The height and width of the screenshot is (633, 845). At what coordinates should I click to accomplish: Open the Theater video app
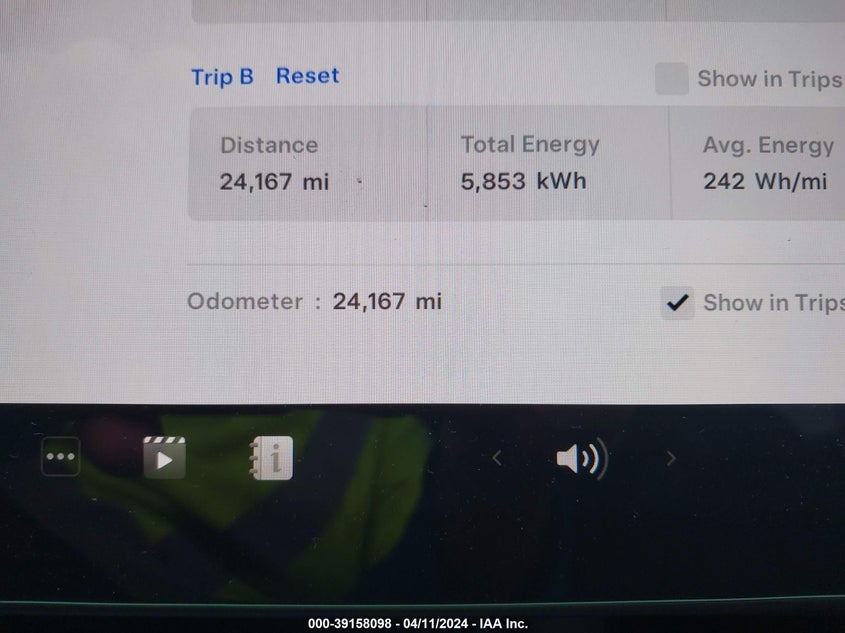164,458
